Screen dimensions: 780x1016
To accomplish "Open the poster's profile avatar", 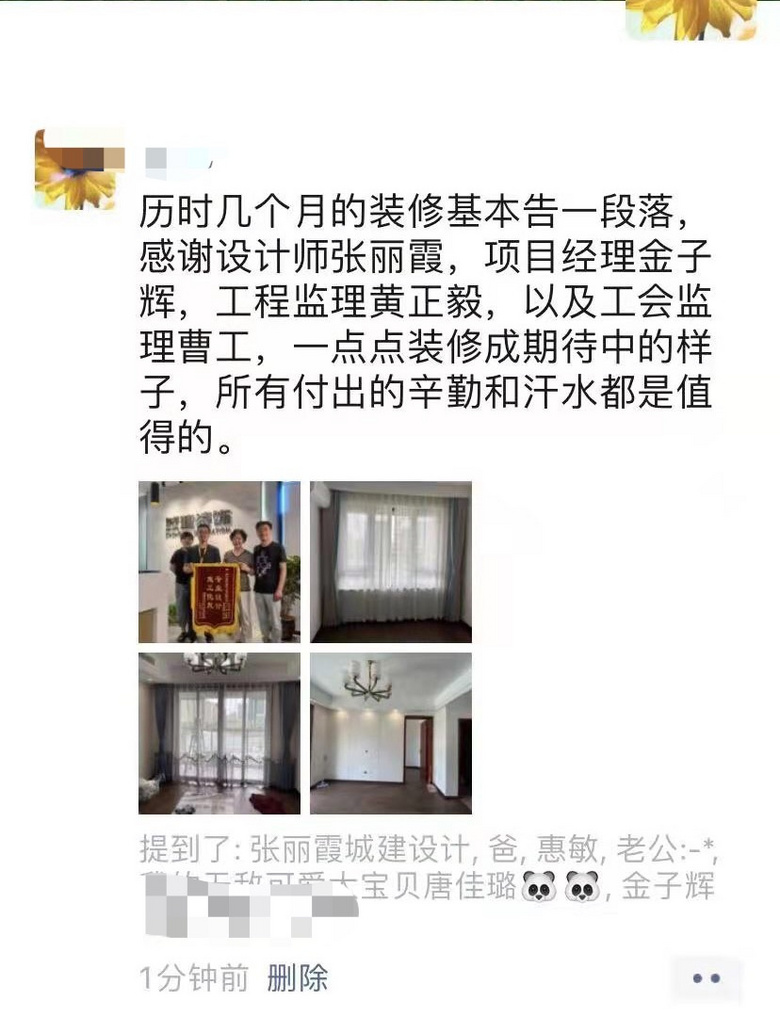I will 79,170.
